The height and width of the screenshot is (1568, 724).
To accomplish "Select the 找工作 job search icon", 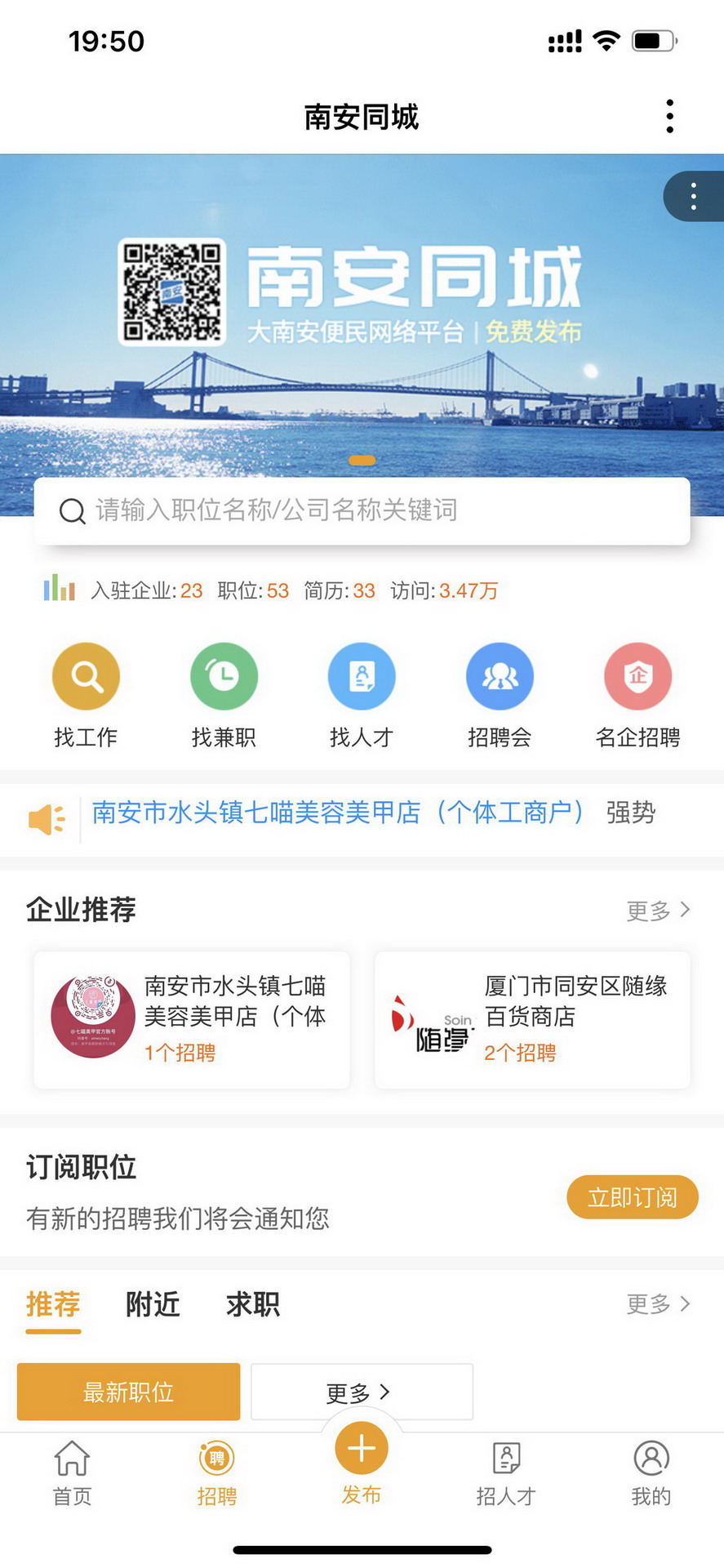I will tap(86, 675).
